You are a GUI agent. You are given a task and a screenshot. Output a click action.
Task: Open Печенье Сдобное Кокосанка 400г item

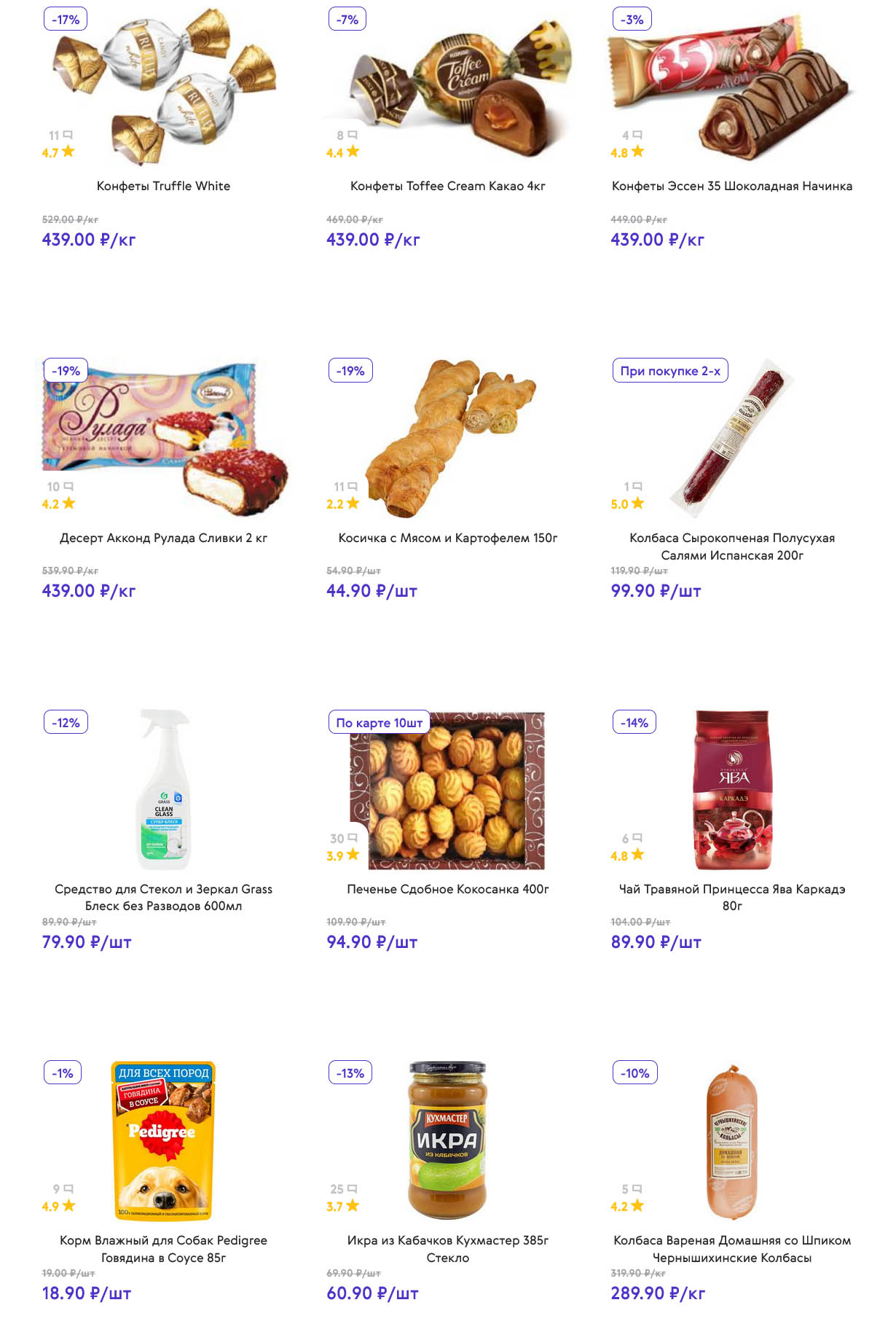447,889
